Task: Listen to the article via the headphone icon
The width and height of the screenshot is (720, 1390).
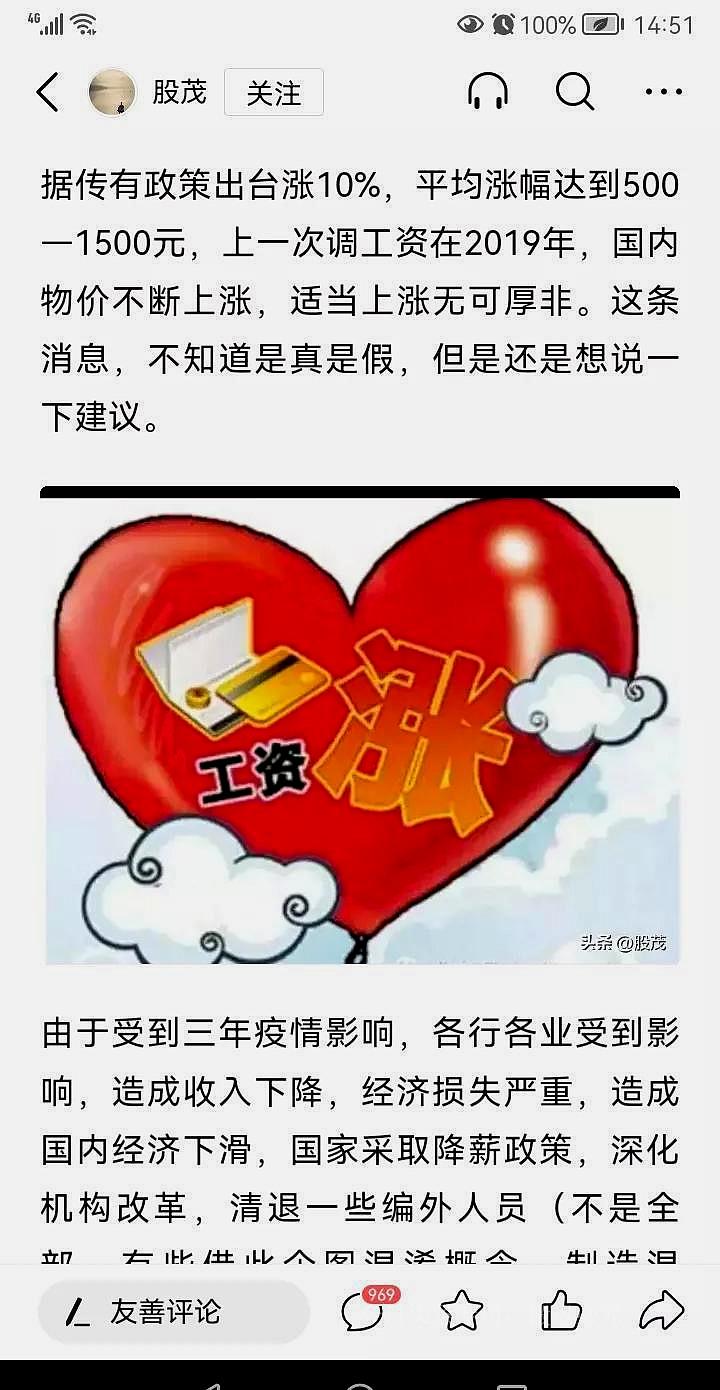Action: point(488,93)
